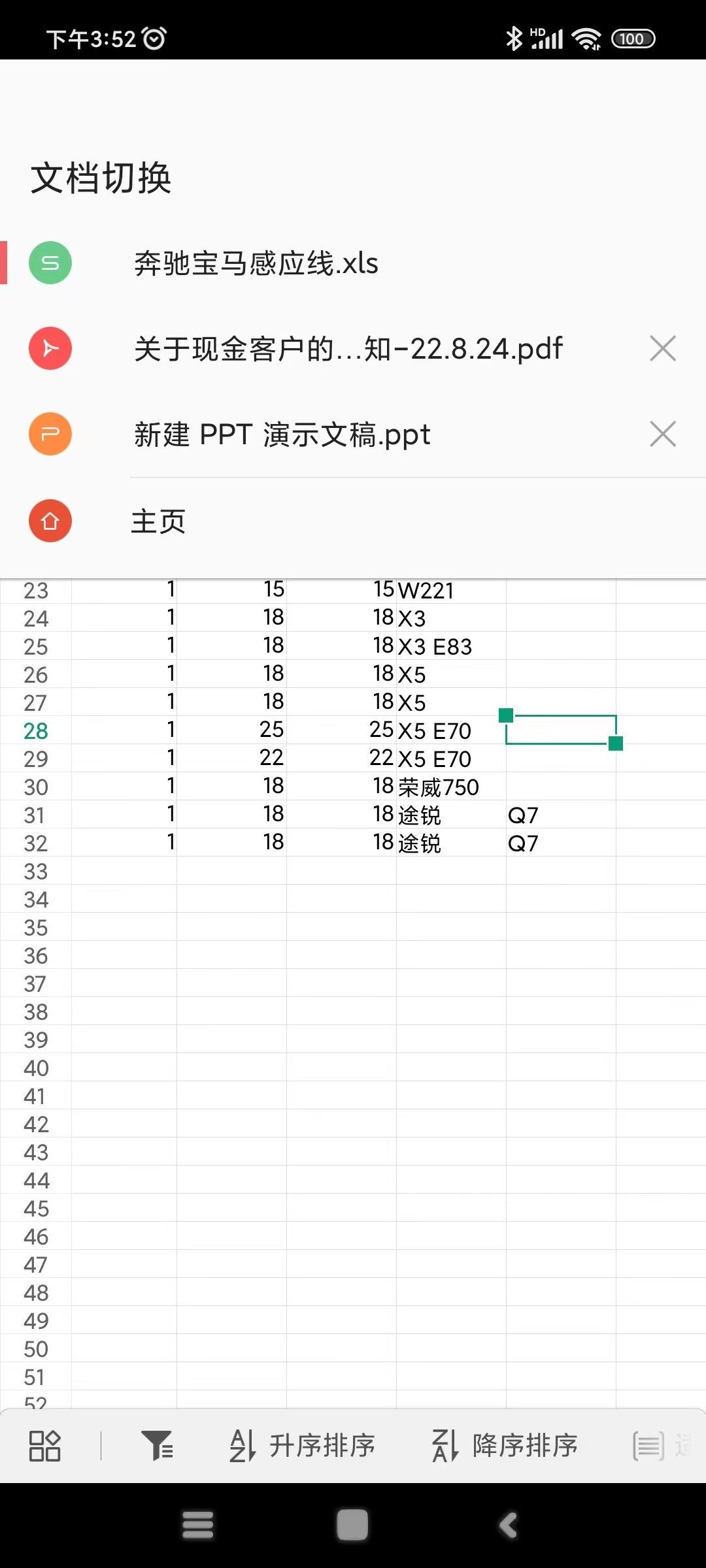
Task: Open the tools grid panel at bottom-left
Action: [44, 1445]
